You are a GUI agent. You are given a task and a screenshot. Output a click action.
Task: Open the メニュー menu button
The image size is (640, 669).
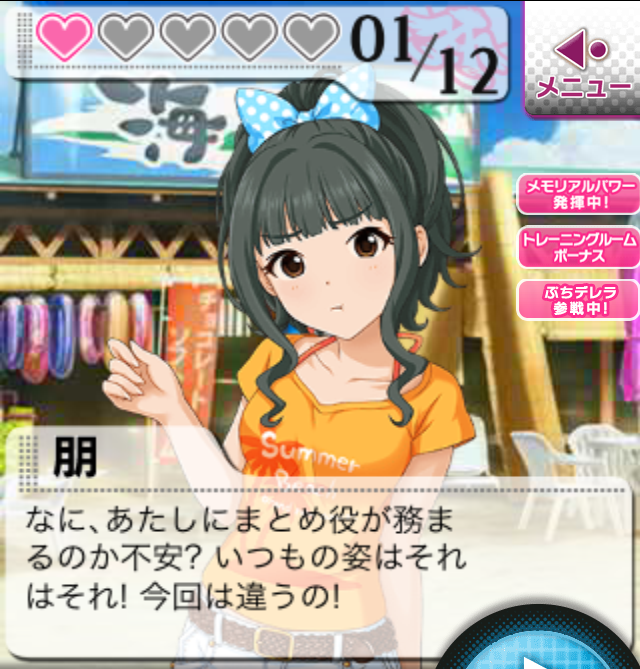(583, 60)
